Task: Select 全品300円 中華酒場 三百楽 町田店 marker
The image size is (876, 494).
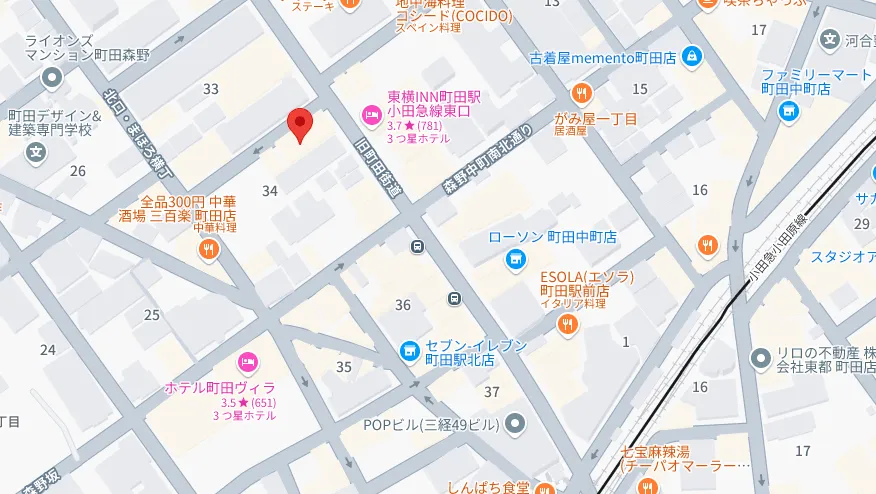Action: tap(209, 249)
